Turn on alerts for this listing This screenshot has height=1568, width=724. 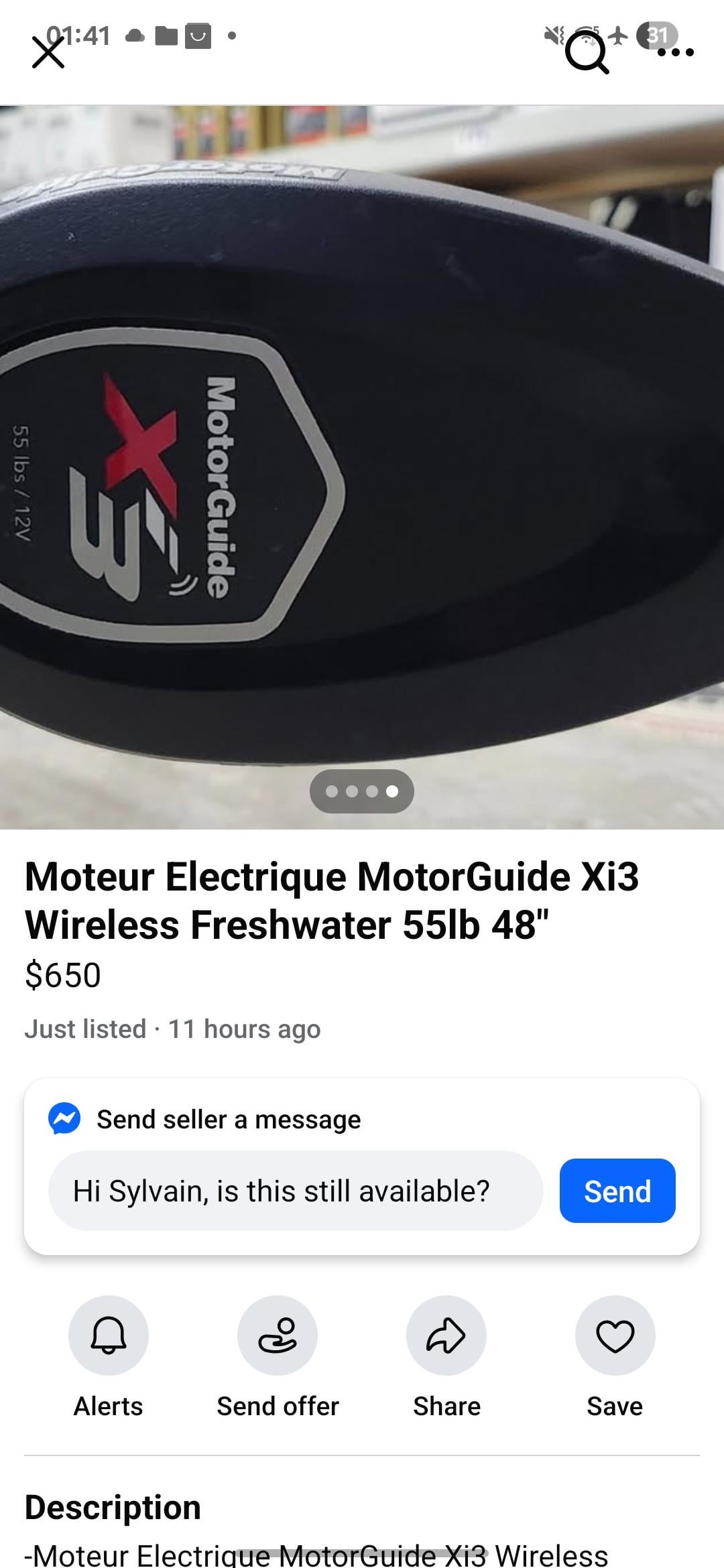[108, 1335]
